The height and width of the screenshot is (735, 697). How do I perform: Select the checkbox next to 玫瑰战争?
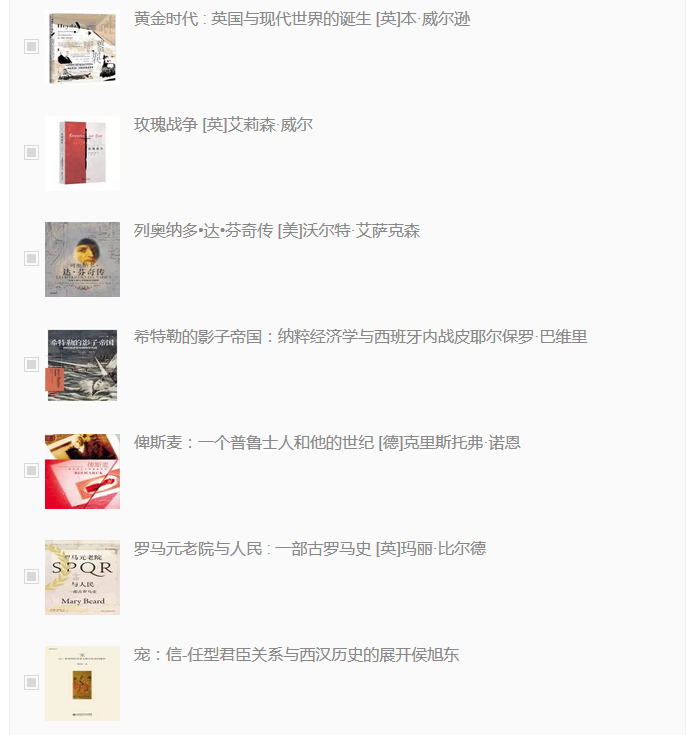tap(32, 153)
